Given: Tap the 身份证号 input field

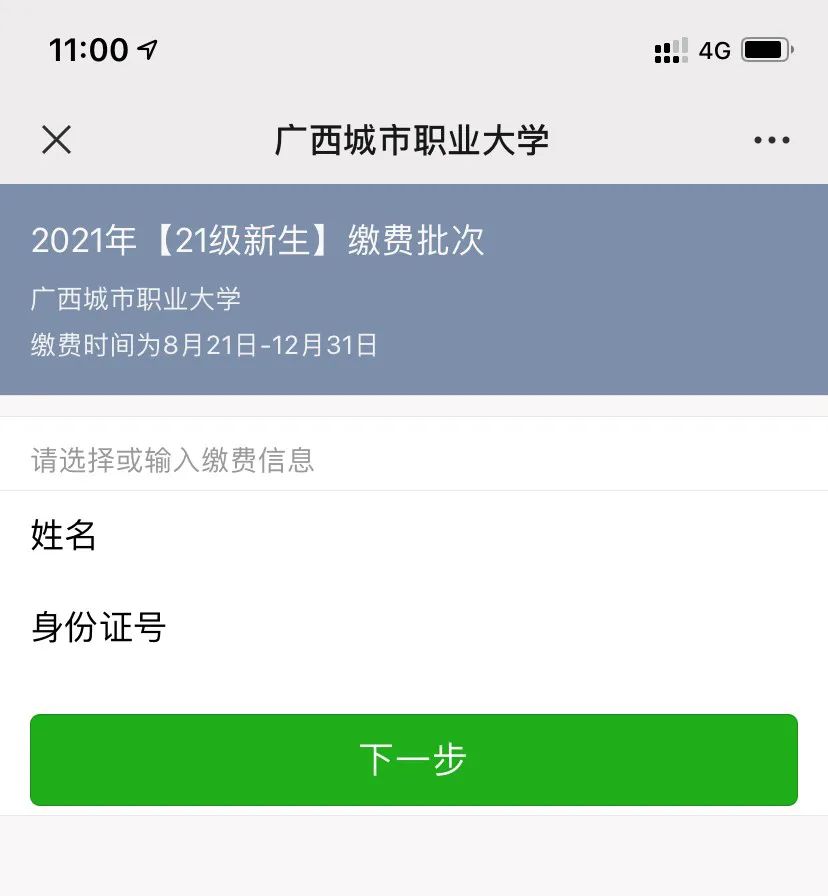Looking at the screenshot, I should [x=480, y=628].
